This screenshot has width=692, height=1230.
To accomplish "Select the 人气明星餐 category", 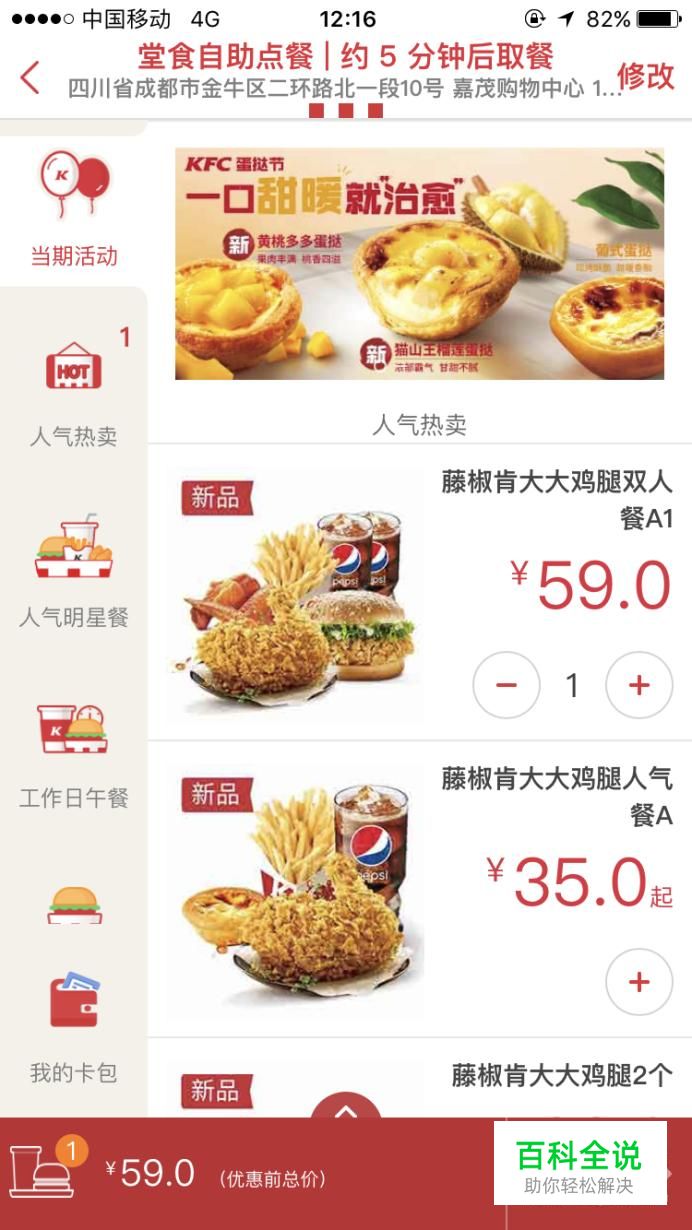I will 73,572.
